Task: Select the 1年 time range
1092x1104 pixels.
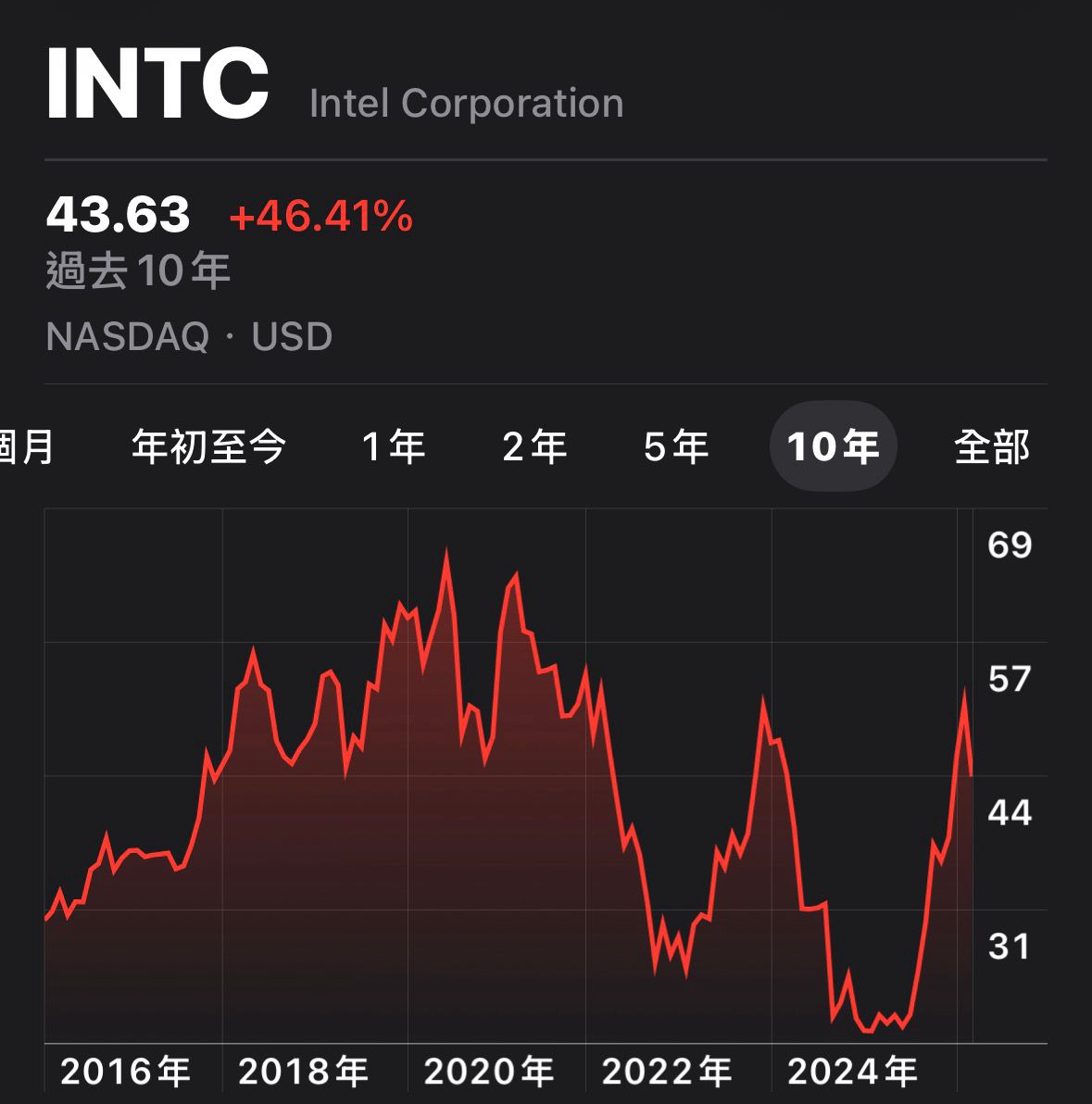Action: [393, 447]
